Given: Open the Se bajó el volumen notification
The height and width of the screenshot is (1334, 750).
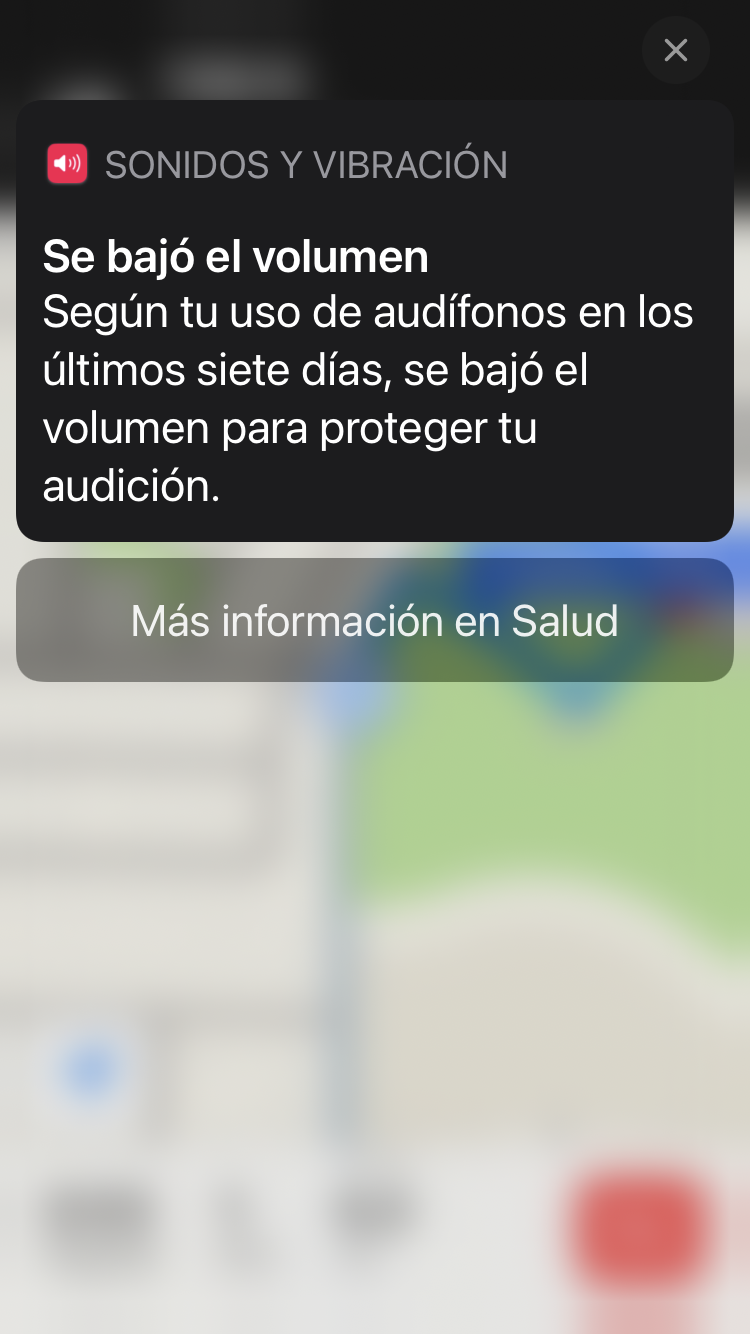Looking at the screenshot, I should pos(375,370).
